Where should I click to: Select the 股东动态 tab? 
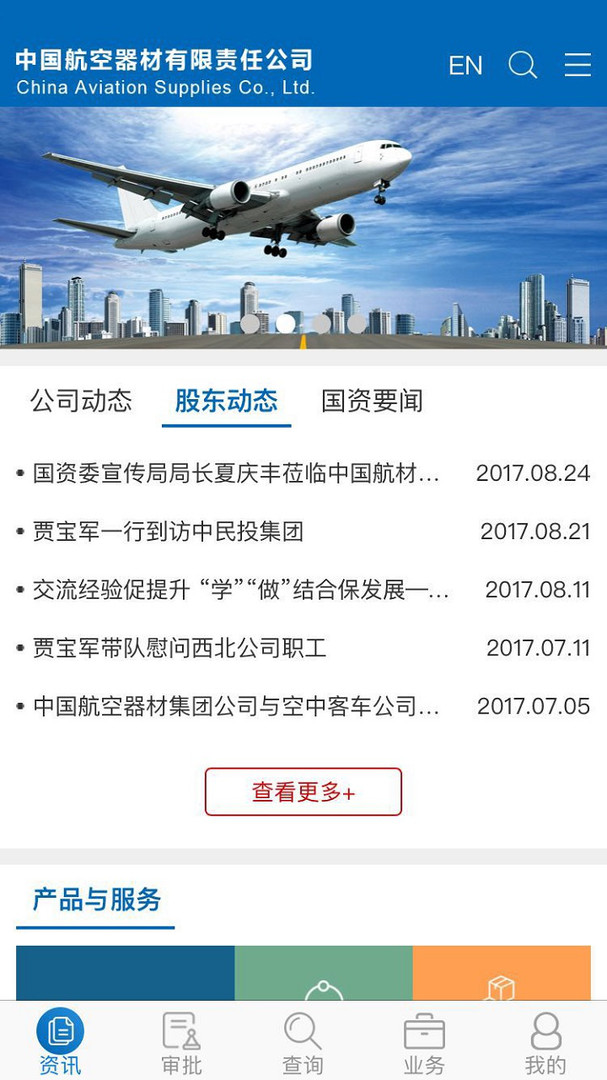[x=226, y=401]
